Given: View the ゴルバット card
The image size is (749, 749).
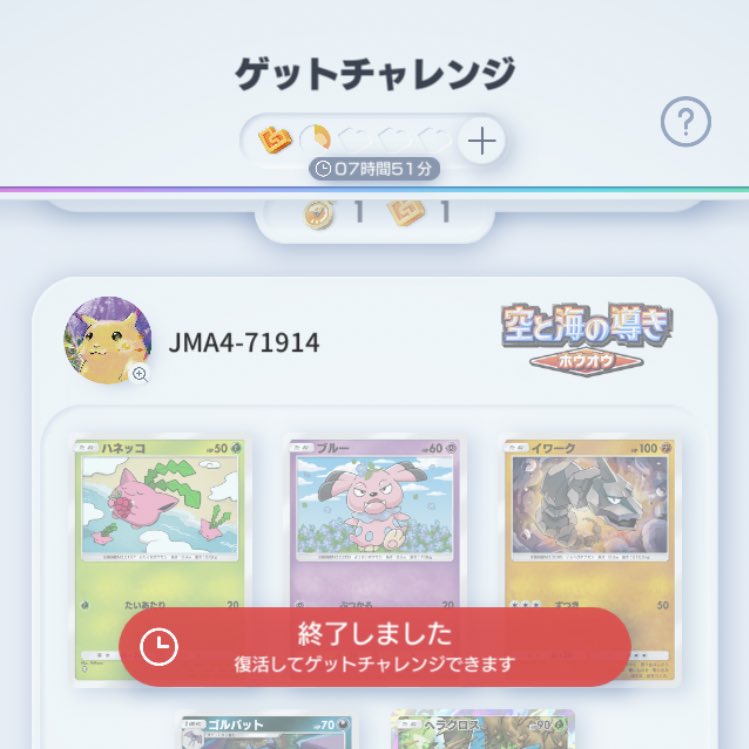Looking at the screenshot, I should [266, 730].
